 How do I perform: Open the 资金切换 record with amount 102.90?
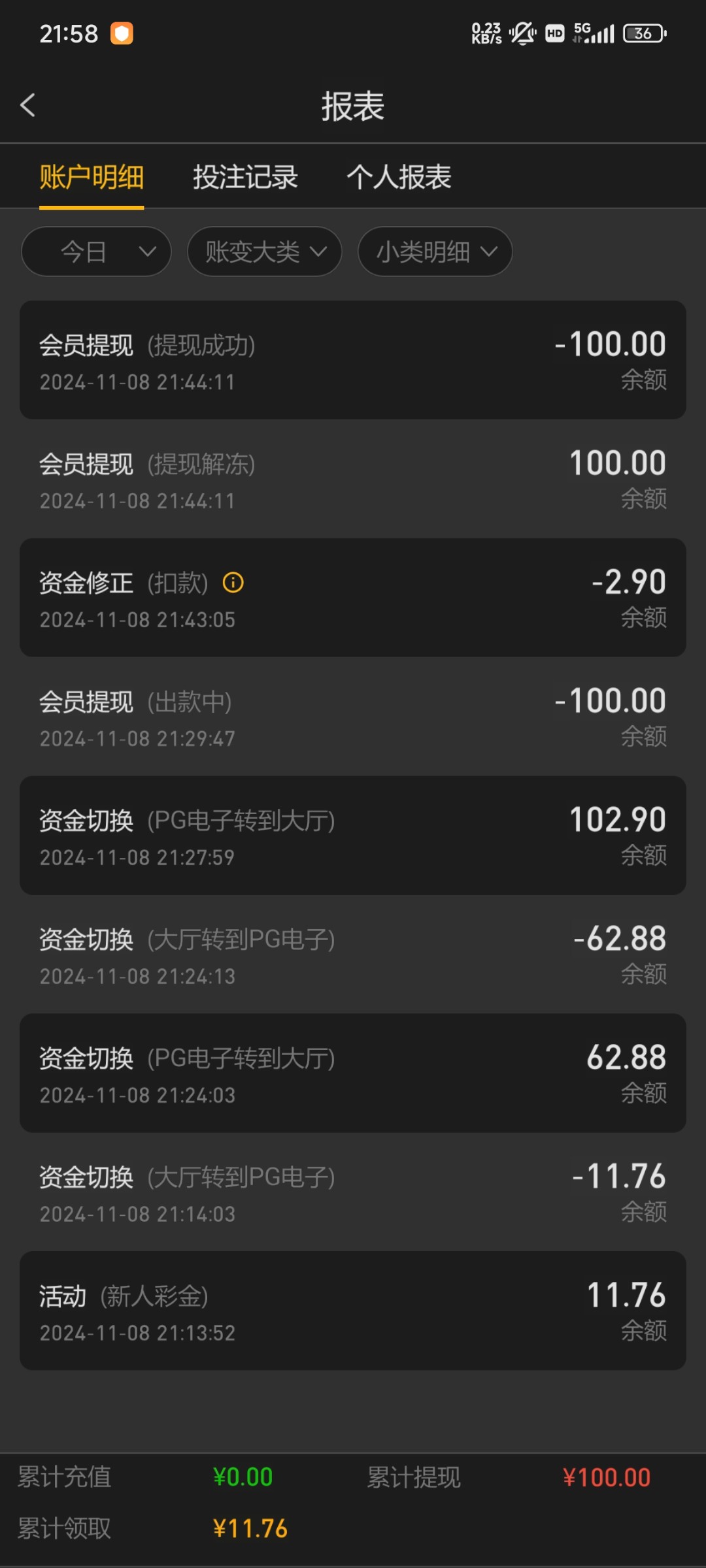pos(353,836)
